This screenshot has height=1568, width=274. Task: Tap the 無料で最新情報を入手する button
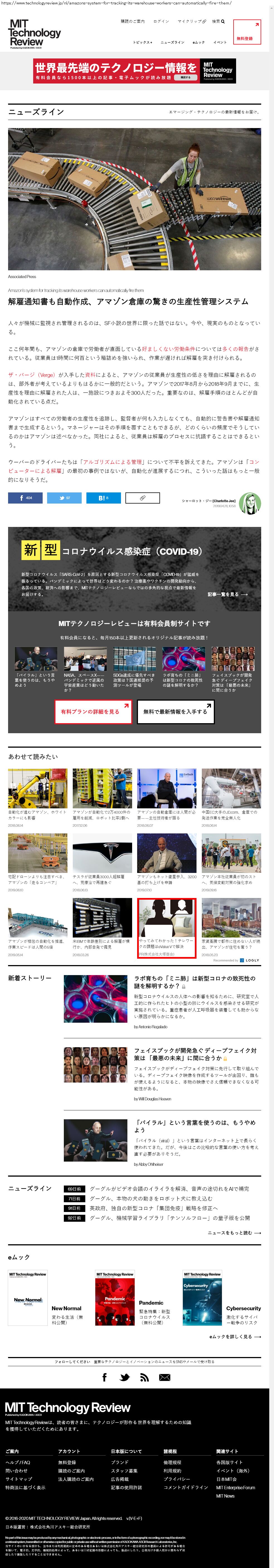click(x=175, y=711)
